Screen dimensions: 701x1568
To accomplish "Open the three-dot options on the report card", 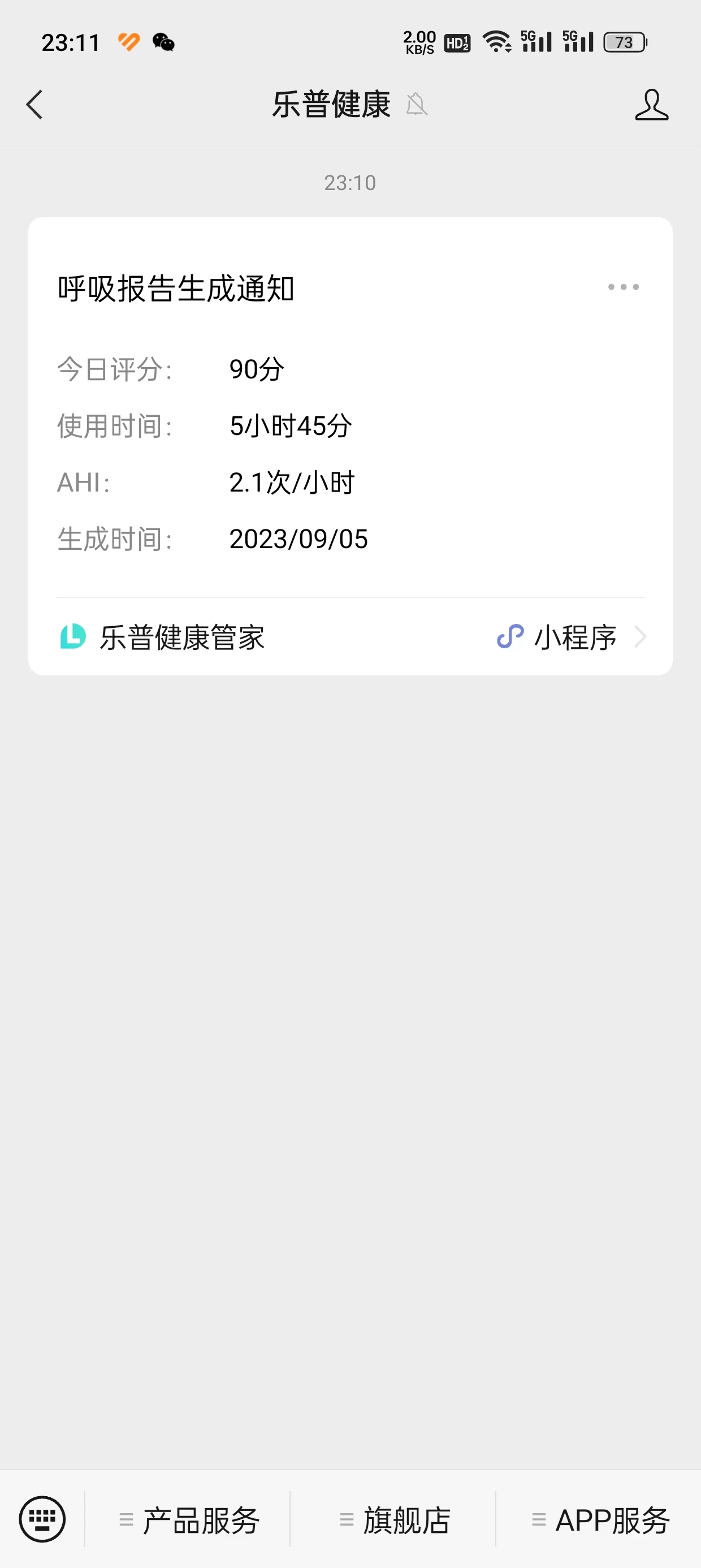I will (x=623, y=286).
